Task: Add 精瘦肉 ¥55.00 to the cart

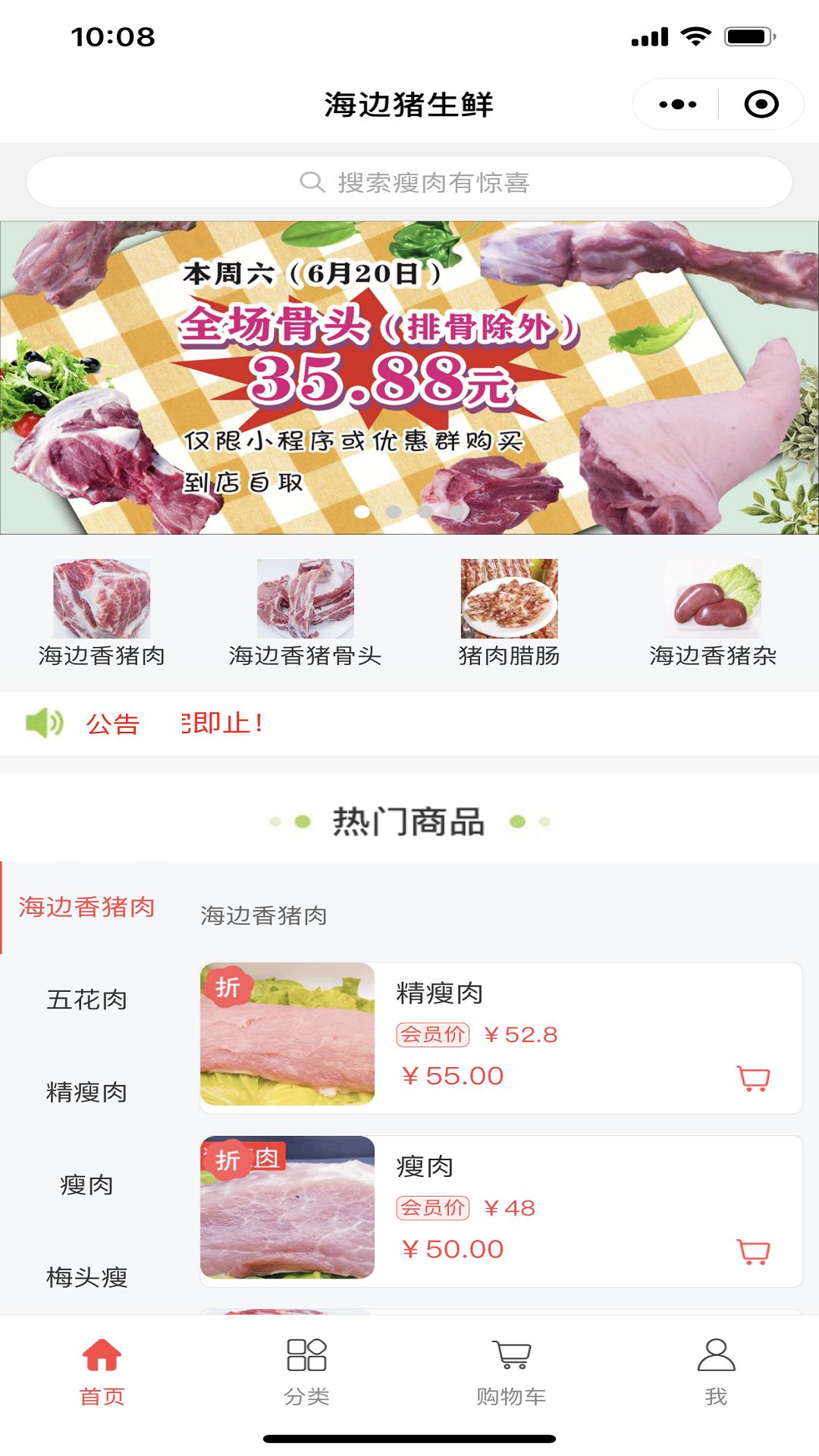Action: pyautogui.click(x=753, y=1078)
